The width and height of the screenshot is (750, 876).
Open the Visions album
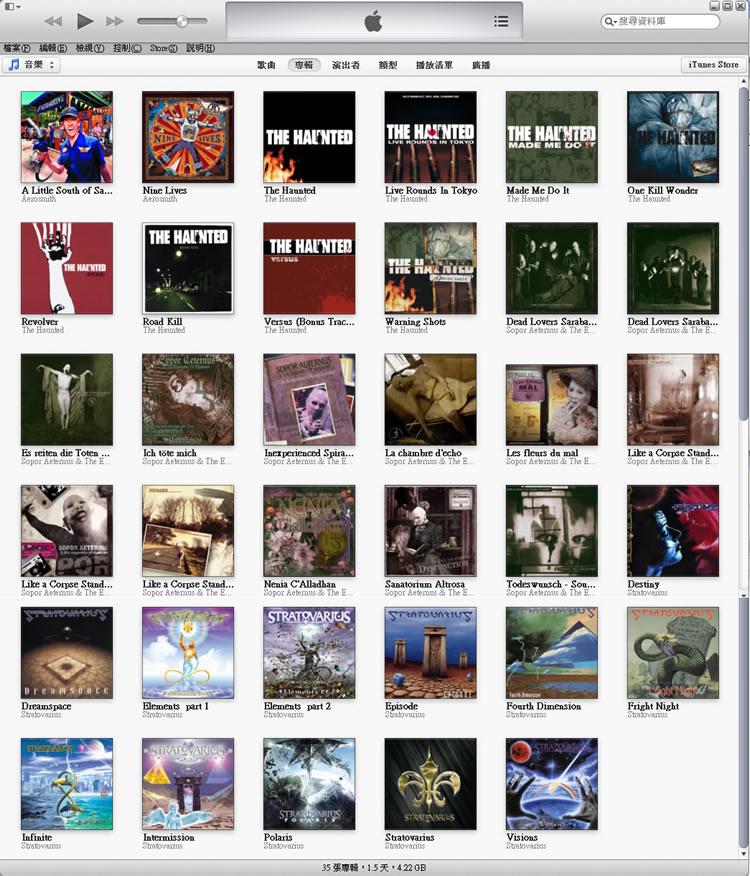point(551,784)
